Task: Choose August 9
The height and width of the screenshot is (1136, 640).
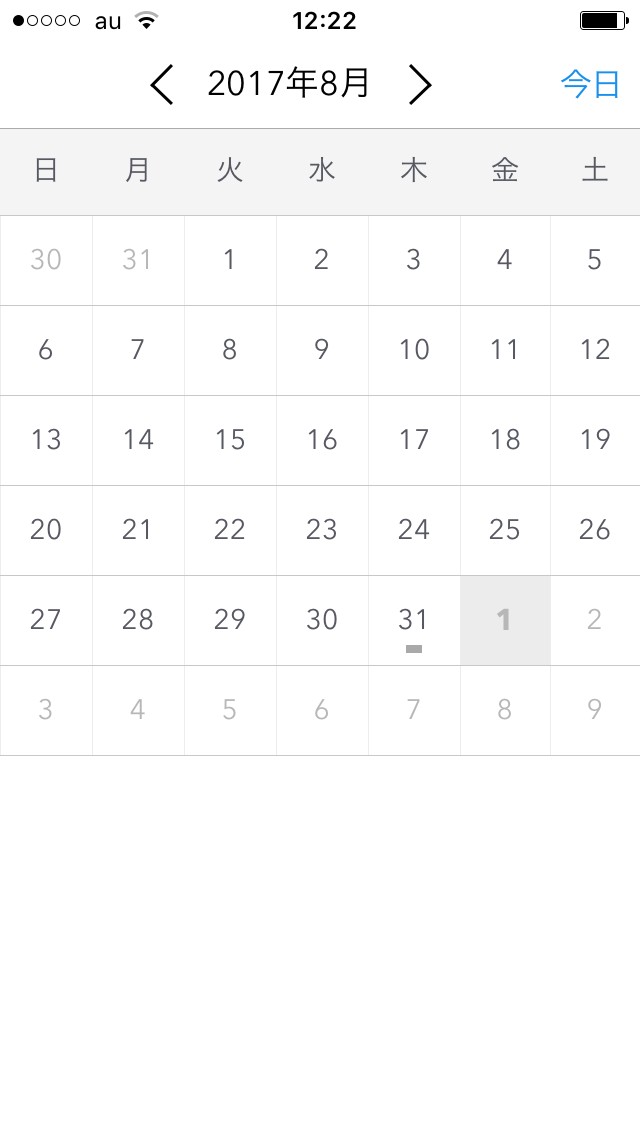Action: point(321,350)
